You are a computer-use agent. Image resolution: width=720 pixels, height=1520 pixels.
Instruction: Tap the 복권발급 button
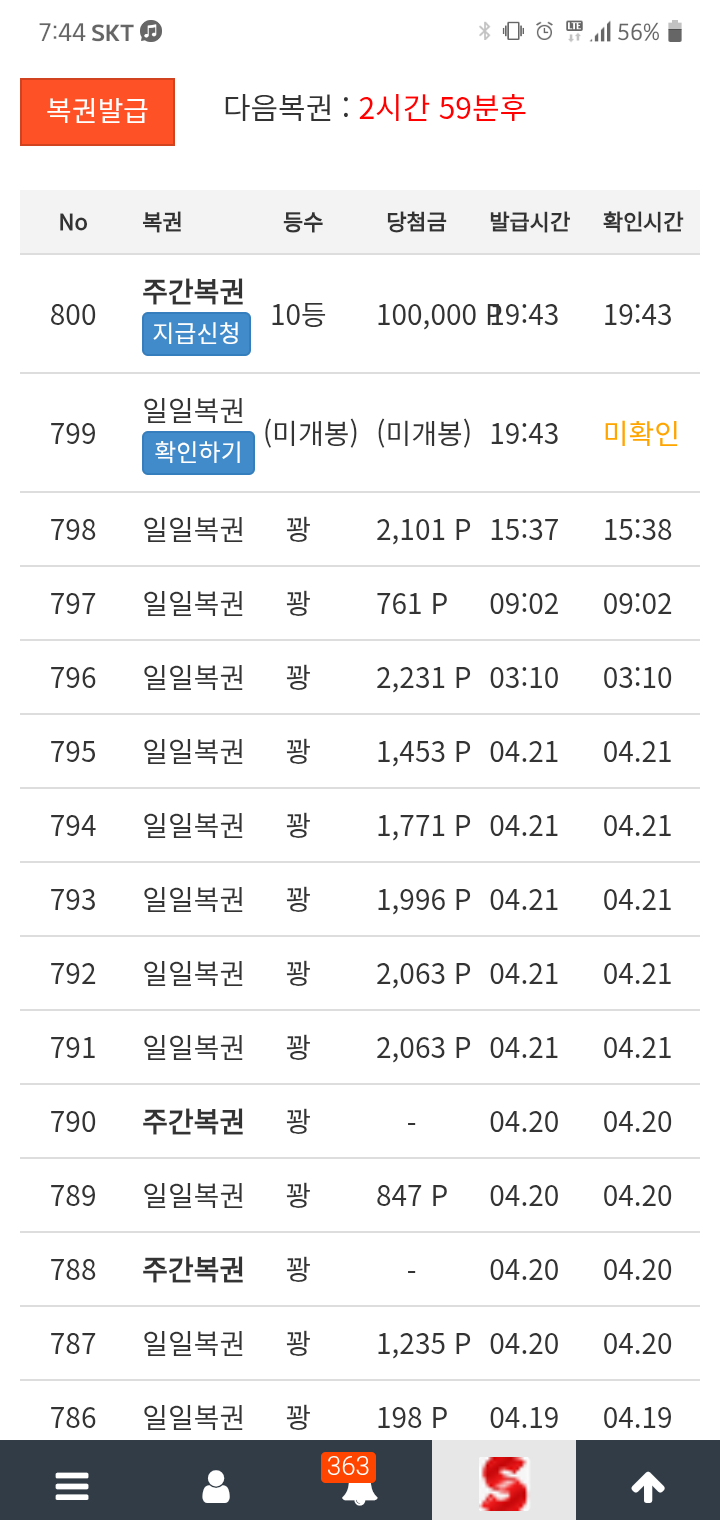point(97,111)
